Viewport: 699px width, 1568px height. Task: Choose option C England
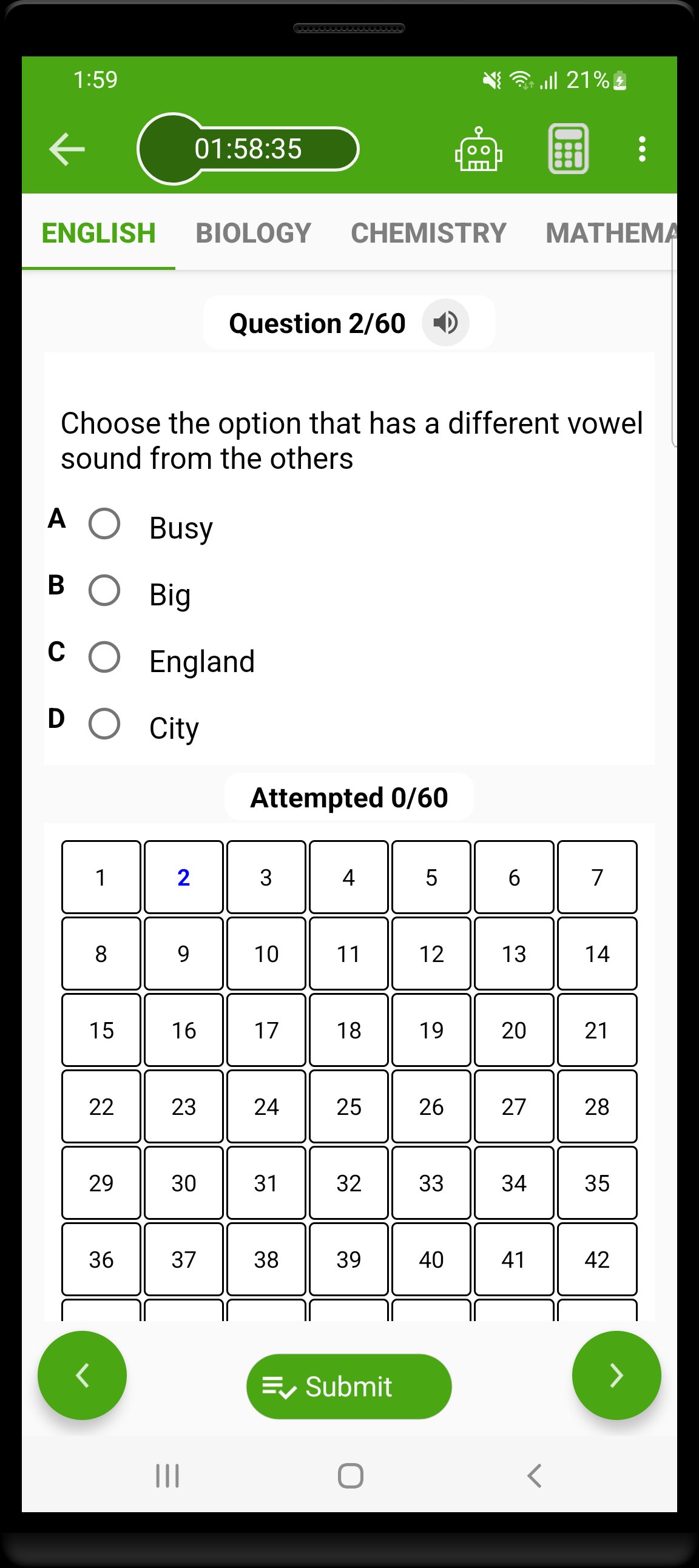coord(104,658)
